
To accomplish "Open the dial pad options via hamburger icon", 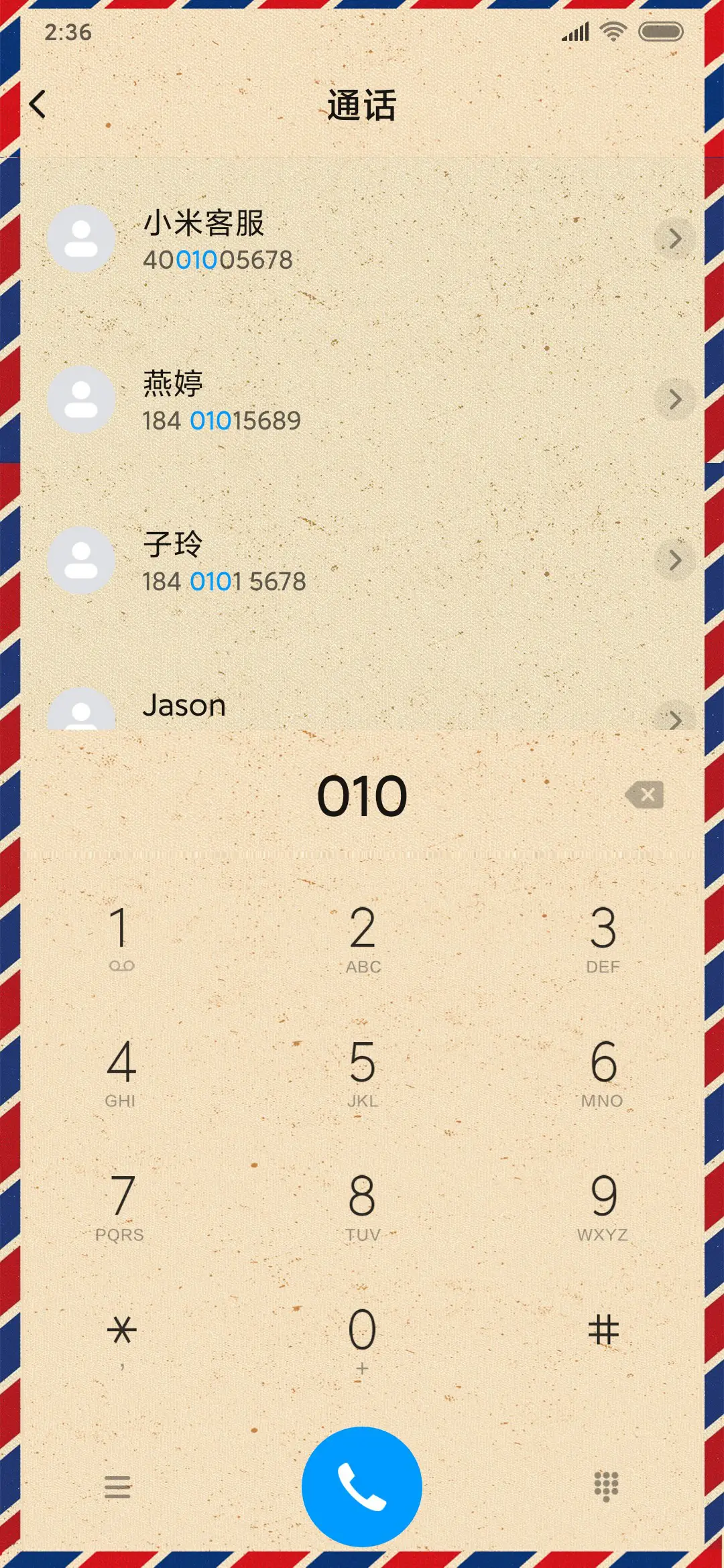I will 118,1486.
